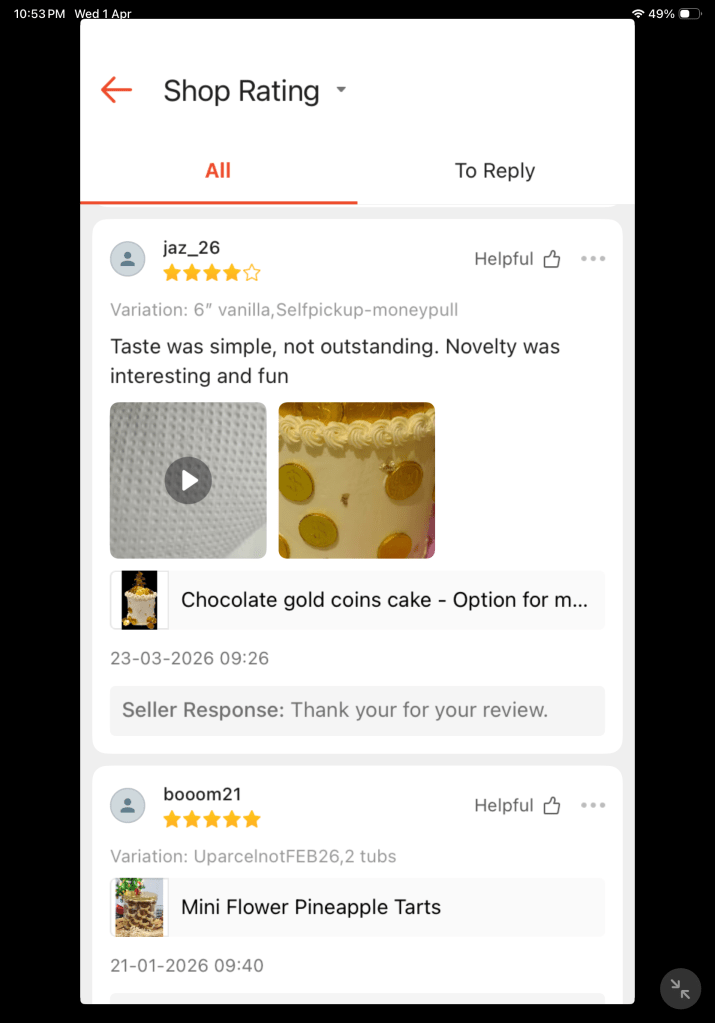Select the All reviews tab
The image size is (715, 1023).
[218, 171]
